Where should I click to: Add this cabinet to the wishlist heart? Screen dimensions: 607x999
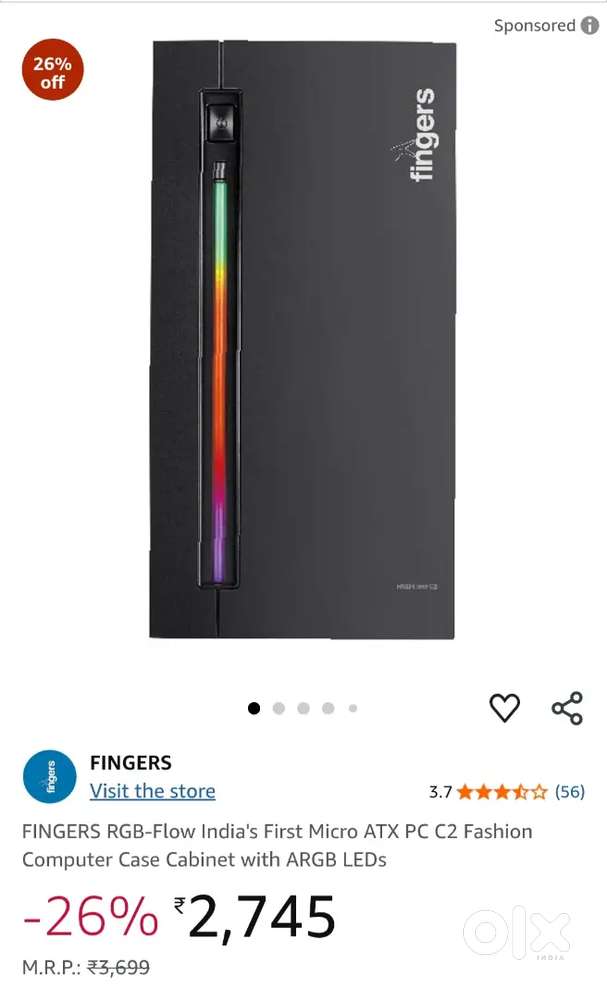pyautogui.click(x=504, y=708)
